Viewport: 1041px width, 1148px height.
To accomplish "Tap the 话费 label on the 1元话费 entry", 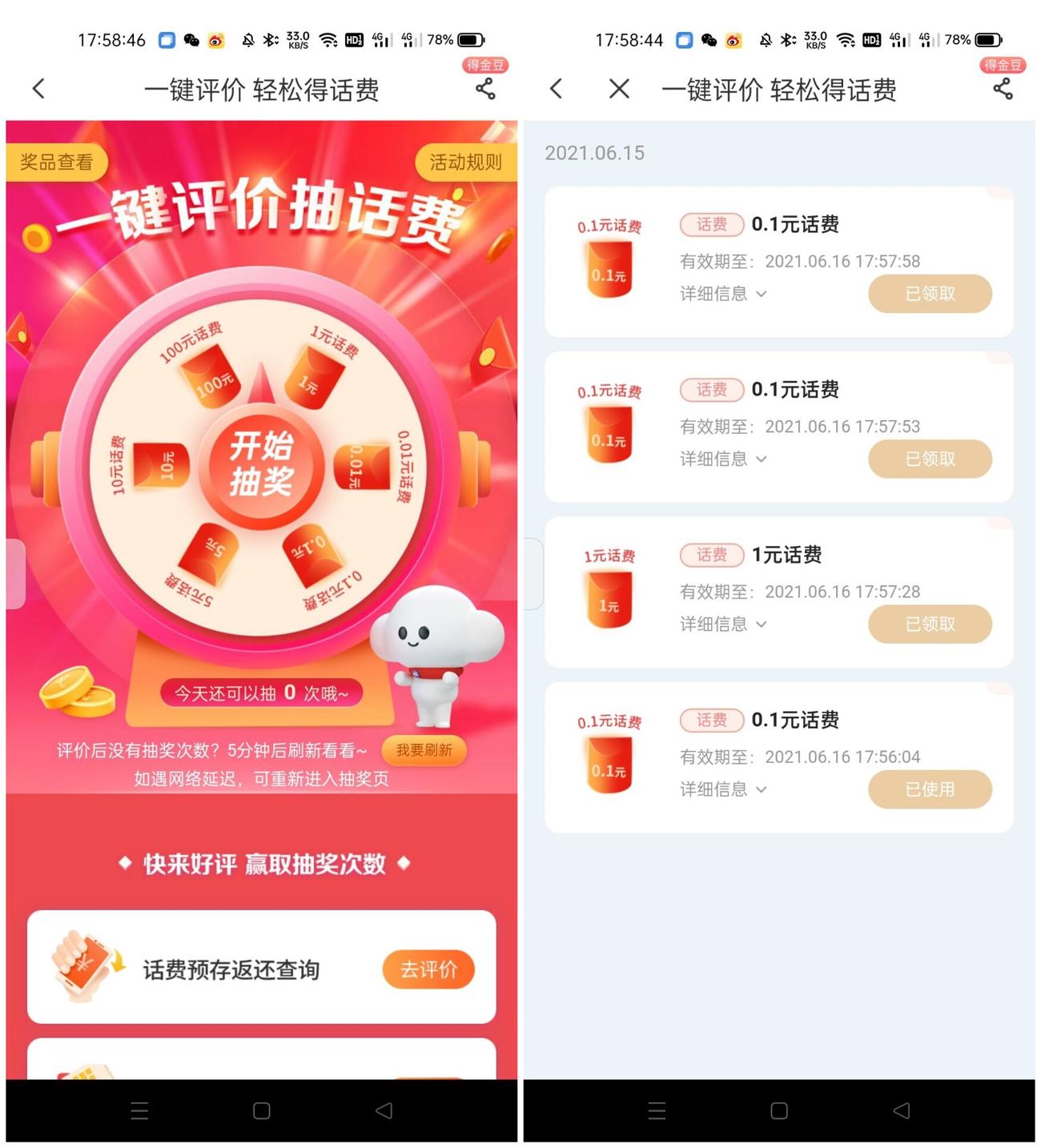I will click(x=710, y=555).
